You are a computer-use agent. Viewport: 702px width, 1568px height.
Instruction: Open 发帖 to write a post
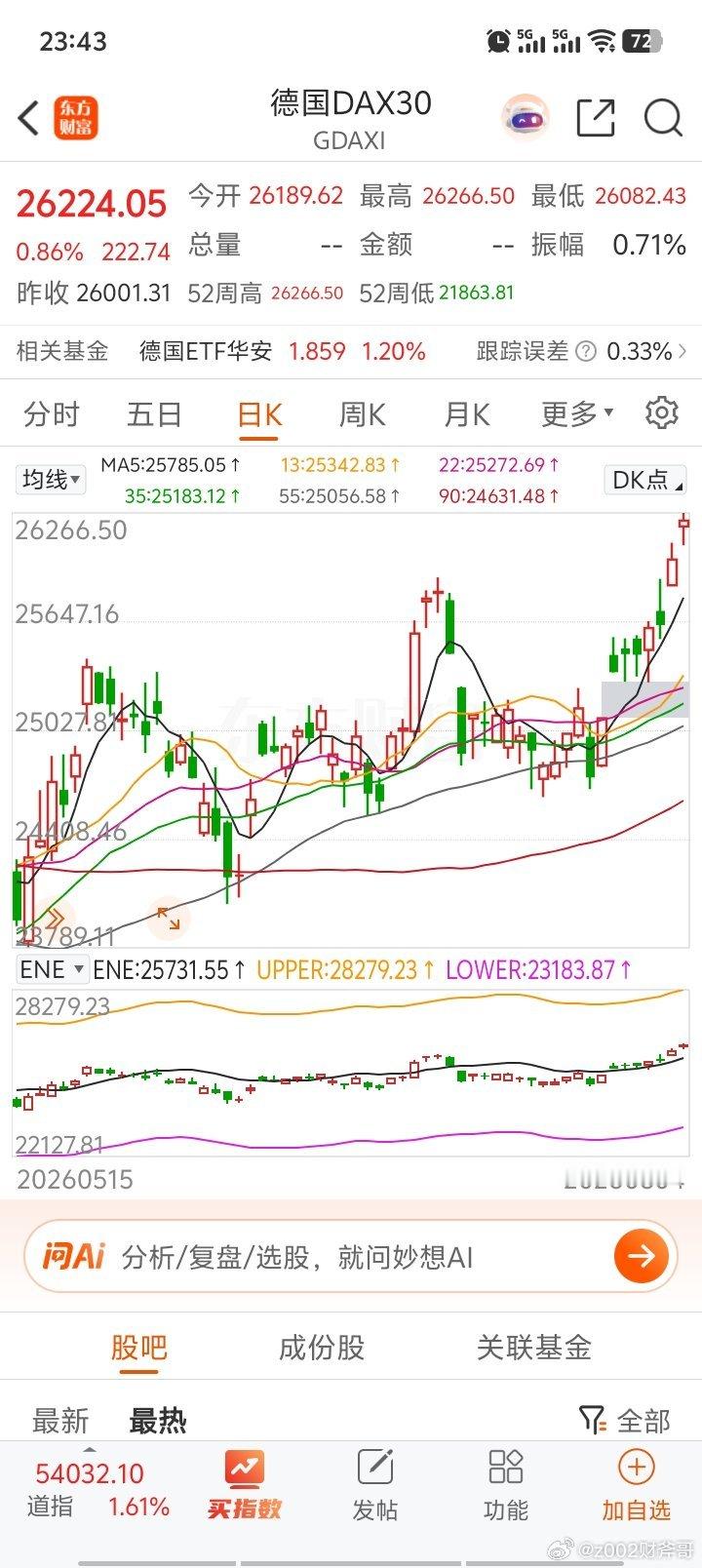pyautogui.click(x=375, y=1485)
